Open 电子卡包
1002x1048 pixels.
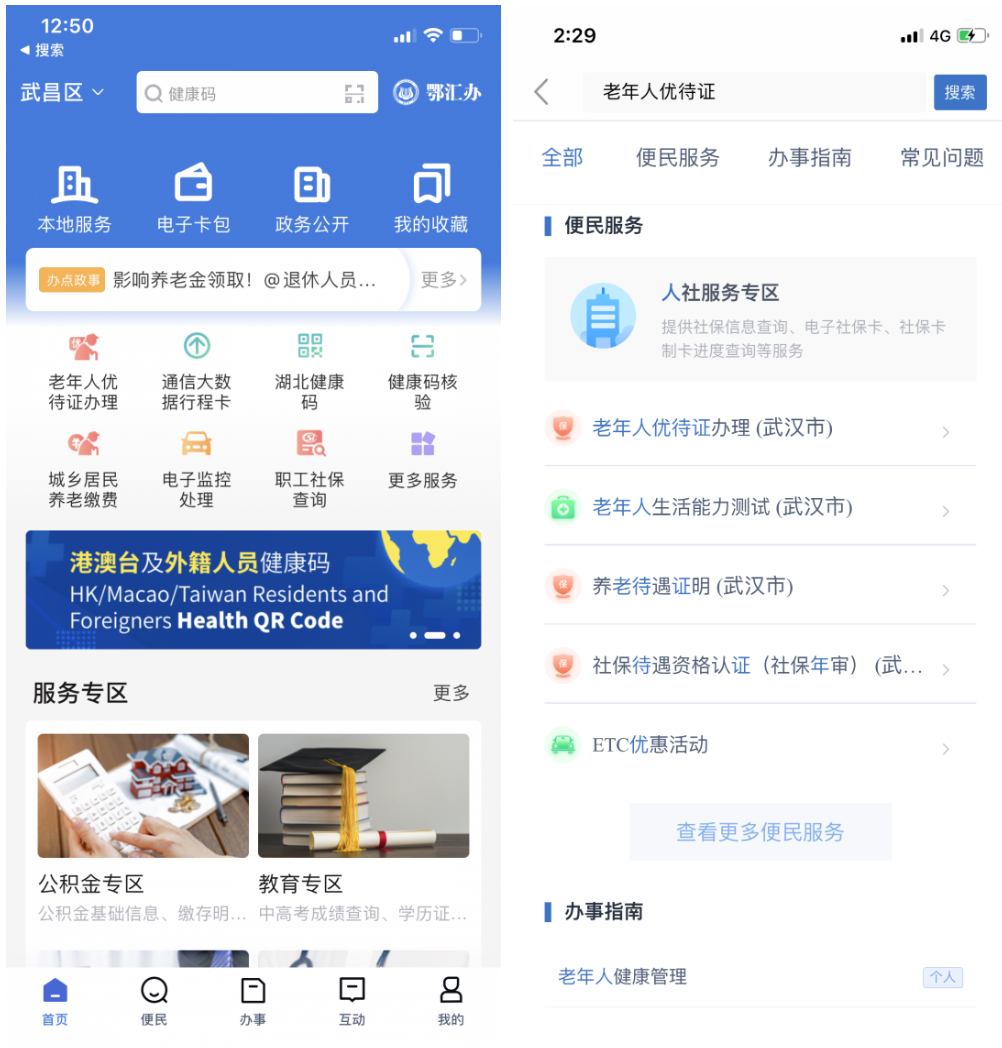point(193,200)
